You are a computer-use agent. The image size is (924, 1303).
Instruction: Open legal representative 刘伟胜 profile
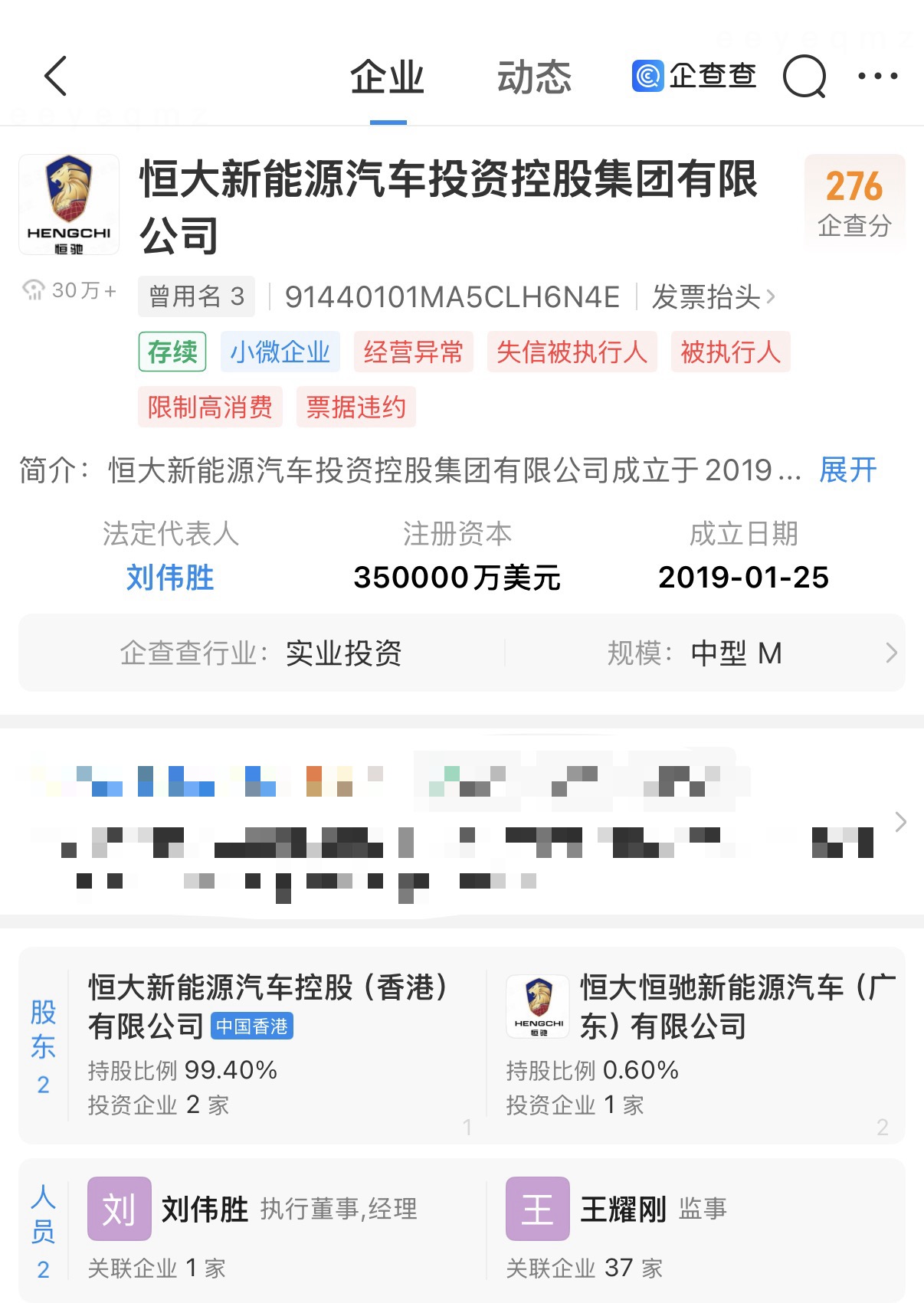click(x=170, y=578)
